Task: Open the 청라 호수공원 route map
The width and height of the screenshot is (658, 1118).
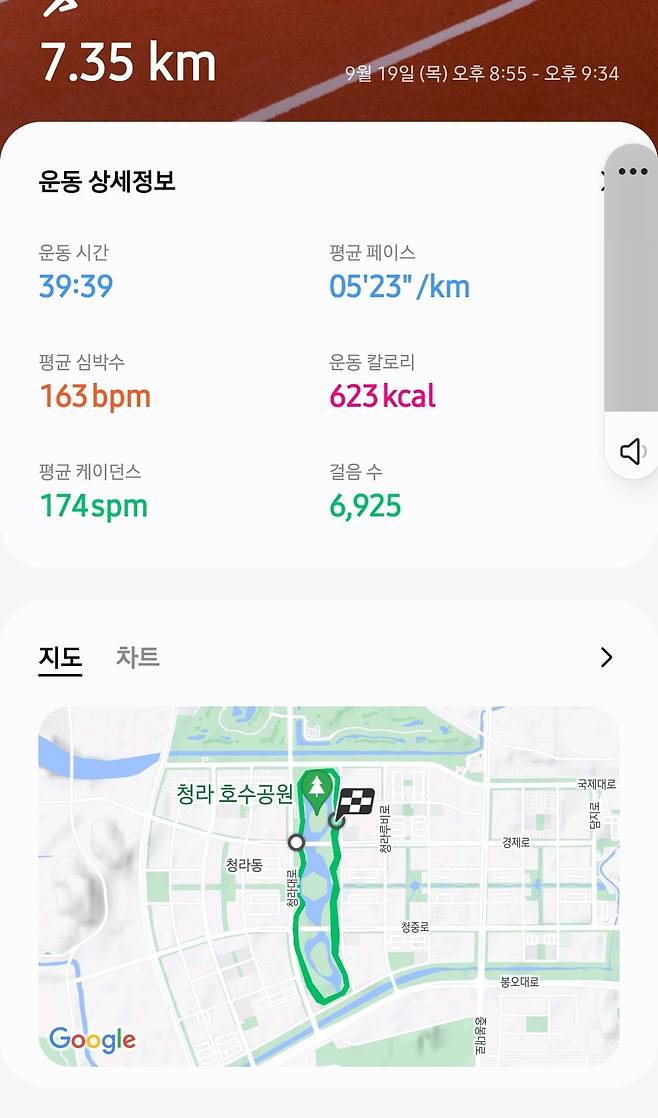Action: [328, 886]
